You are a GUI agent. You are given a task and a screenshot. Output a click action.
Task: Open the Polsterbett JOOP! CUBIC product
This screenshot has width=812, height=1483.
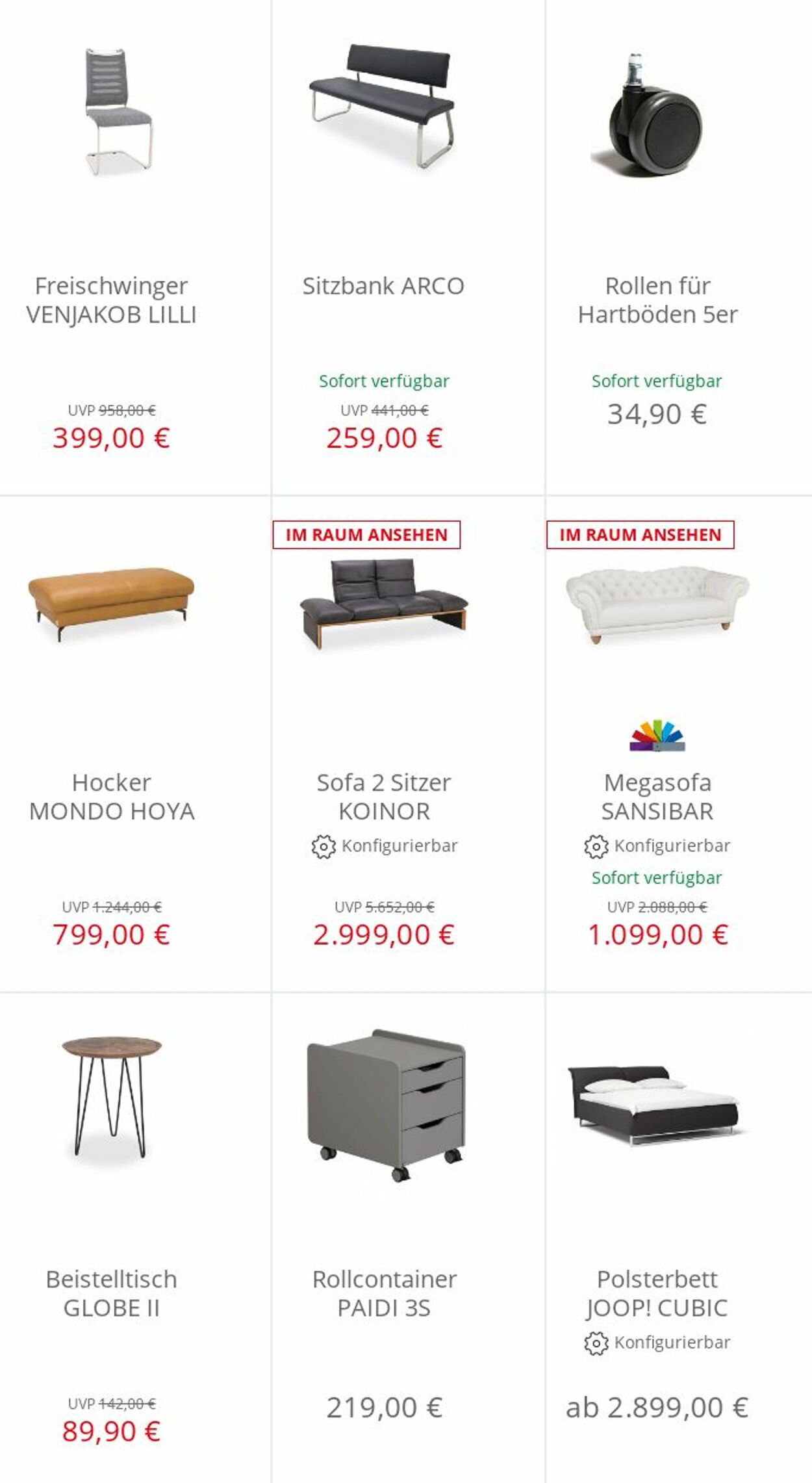pos(657,1293)
